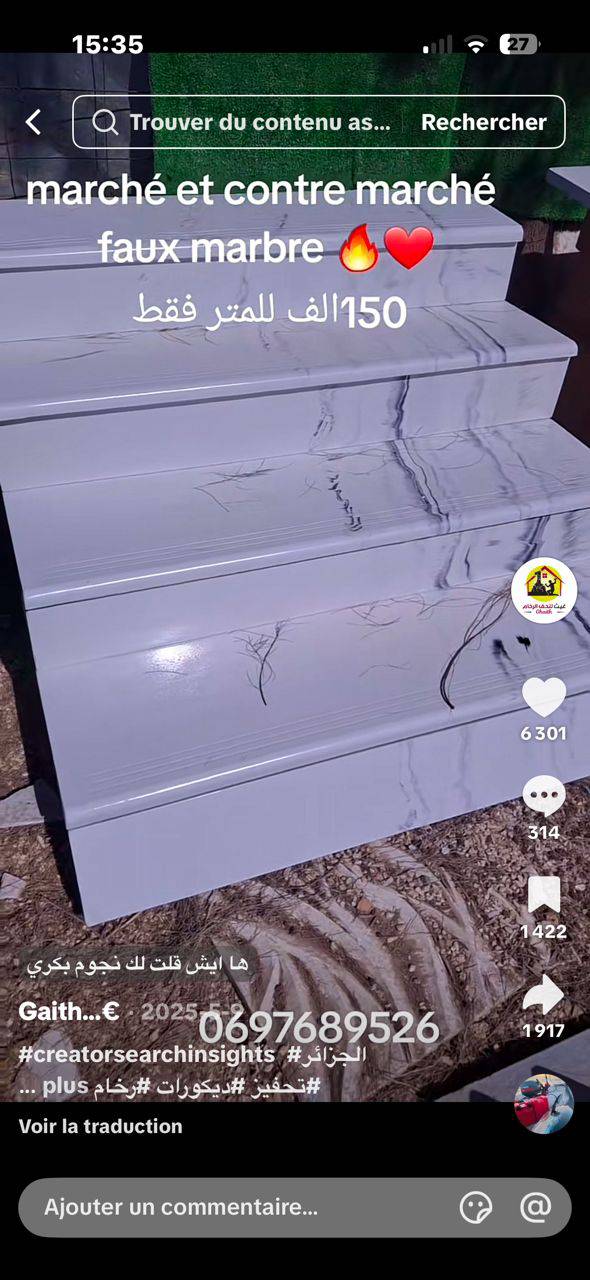
Task: Tap the Rechercher button
Action: [x=484, y=122]
